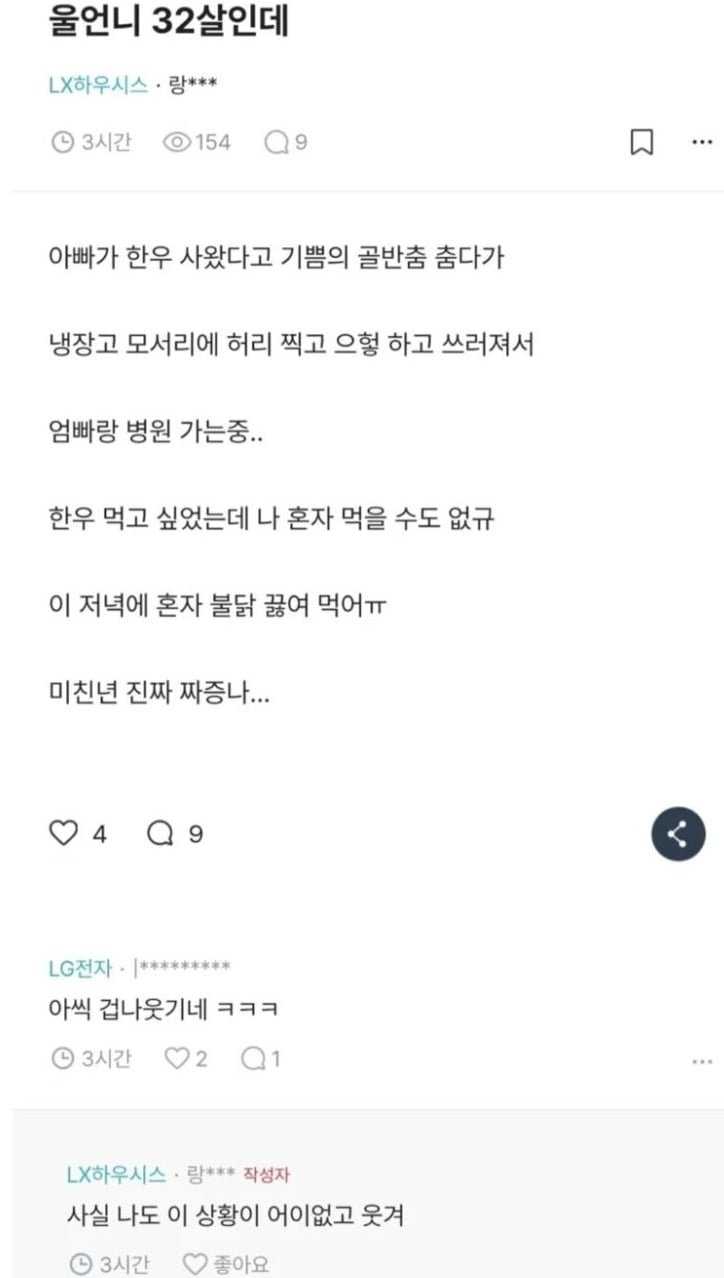This screenshot has width=724, height=1278.
Task: Open the LG전자 company link in the comment
Action: coord(80,968)
